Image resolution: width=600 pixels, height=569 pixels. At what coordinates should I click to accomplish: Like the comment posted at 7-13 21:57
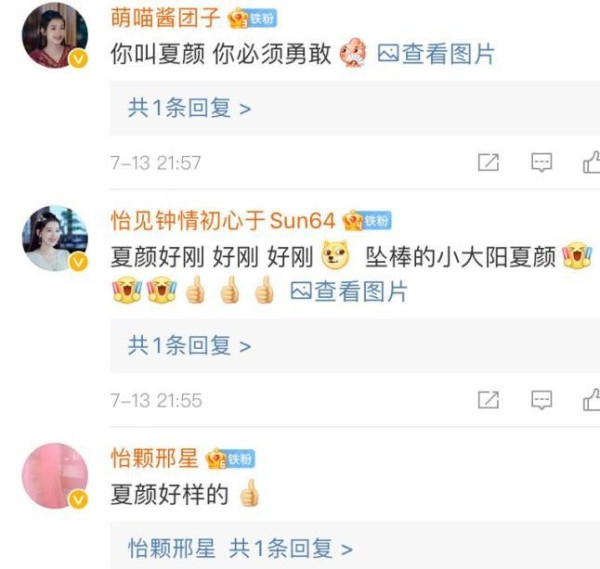[591, 162]
